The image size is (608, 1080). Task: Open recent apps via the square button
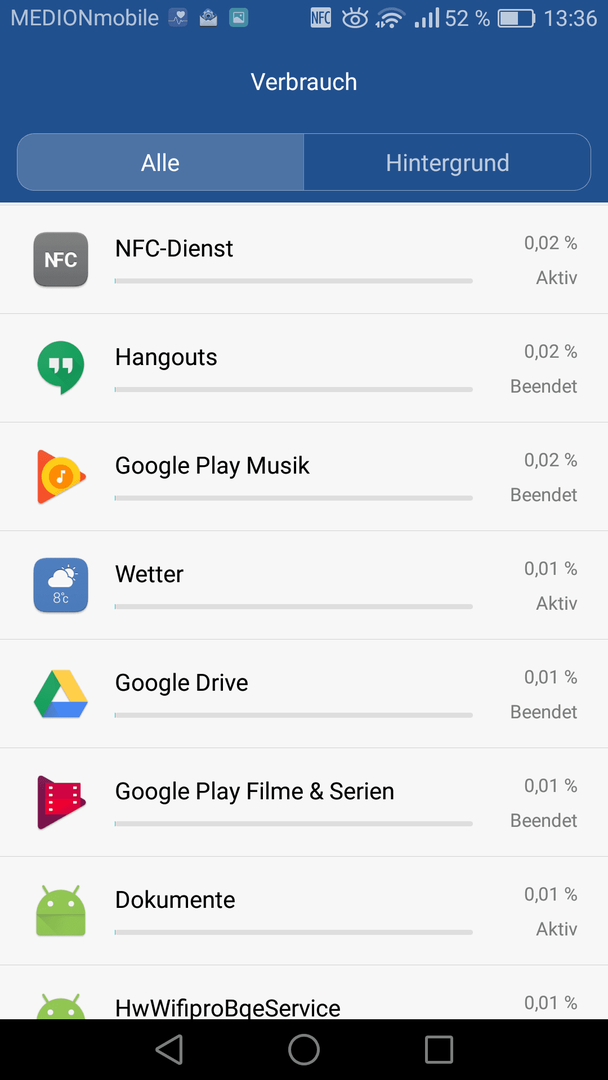[439, 1050]
